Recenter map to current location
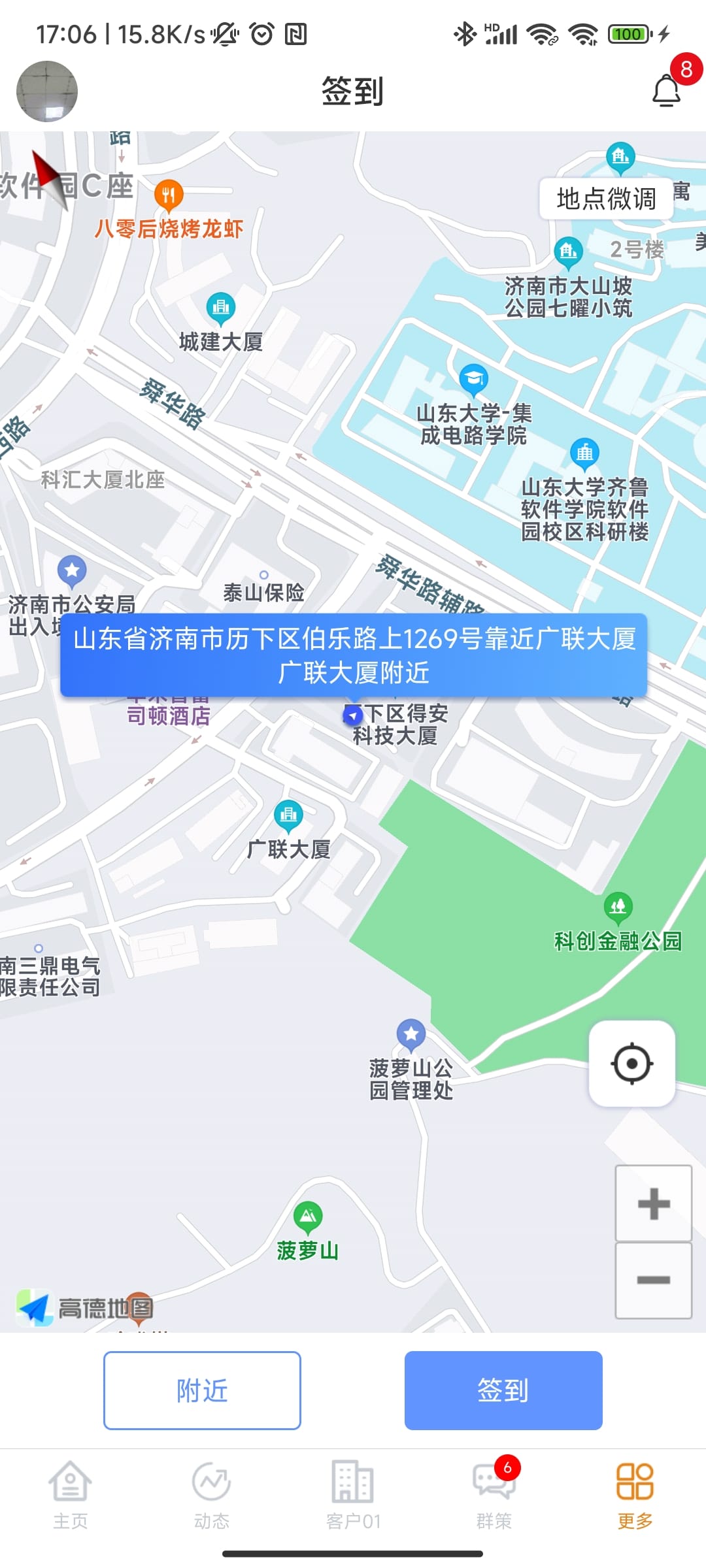706x1568 pixels. click(631, 1064)
